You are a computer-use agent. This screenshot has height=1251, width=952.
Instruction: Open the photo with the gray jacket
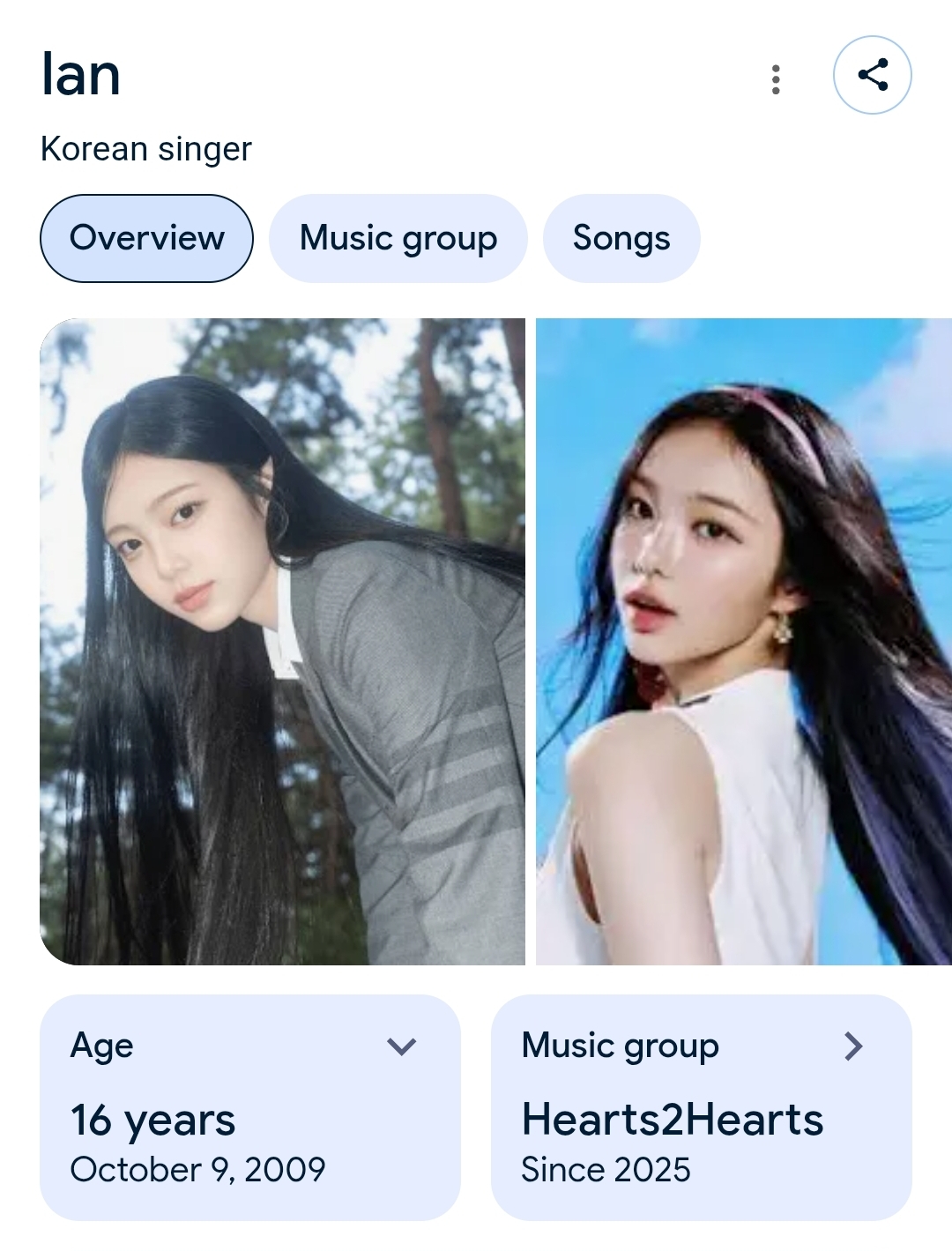[x=282, y=642]
